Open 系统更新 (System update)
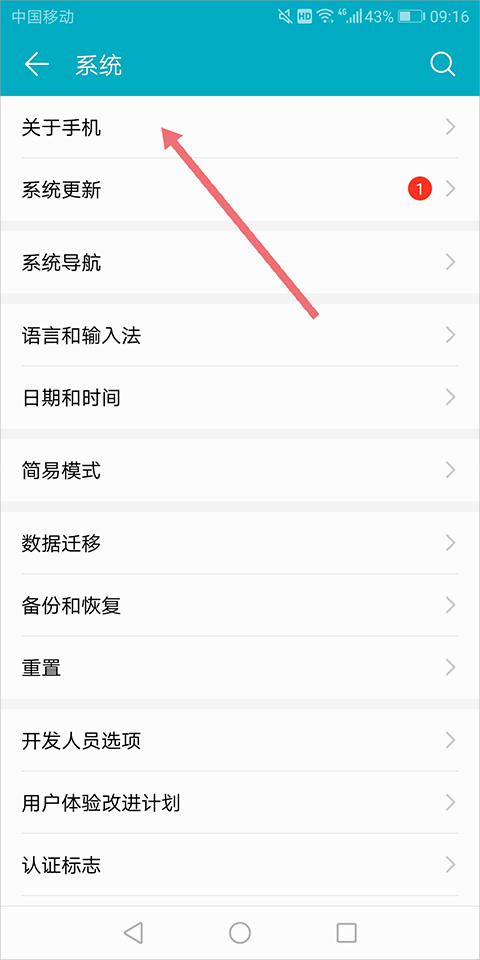The height and width of the screenshot is (960, 480). tap(240, 189)
